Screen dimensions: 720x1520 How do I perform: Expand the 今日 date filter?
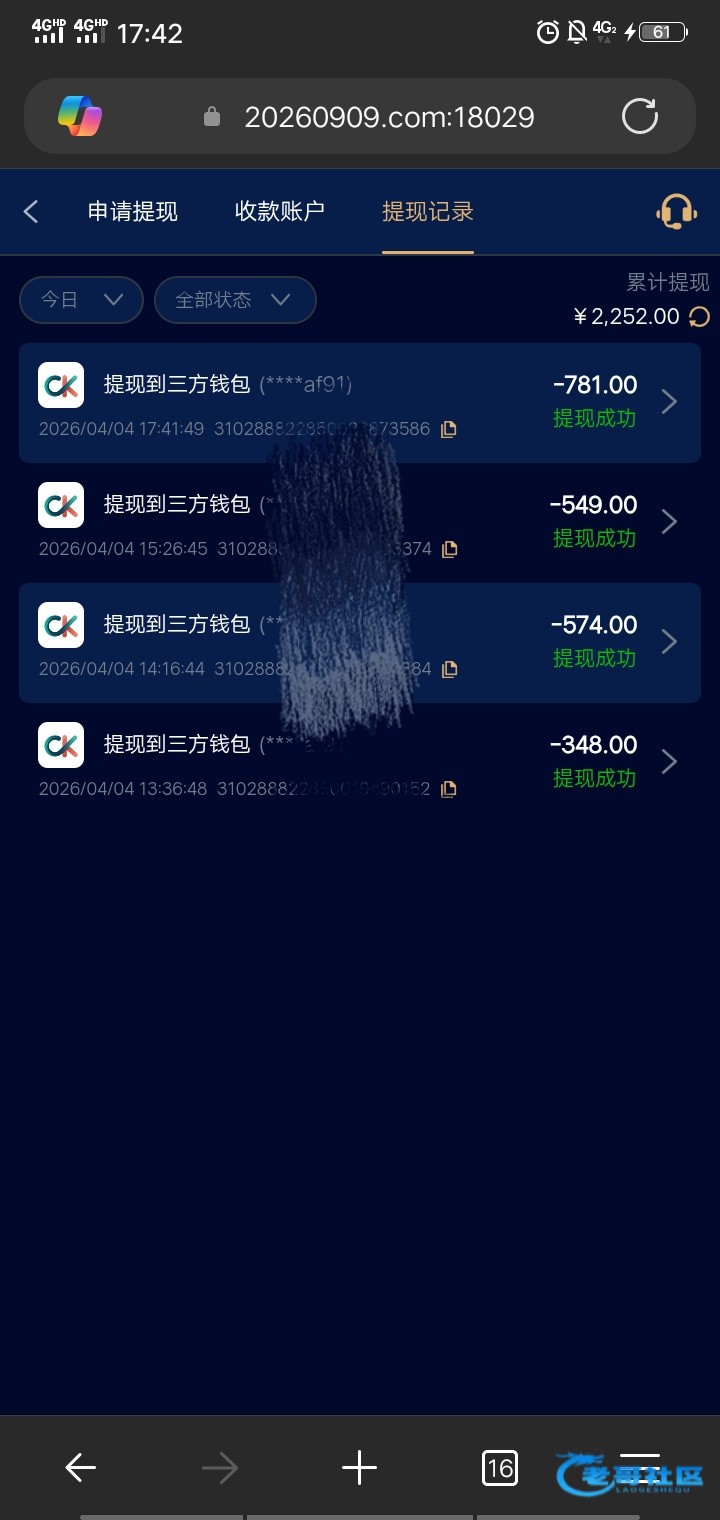point(81,300)
